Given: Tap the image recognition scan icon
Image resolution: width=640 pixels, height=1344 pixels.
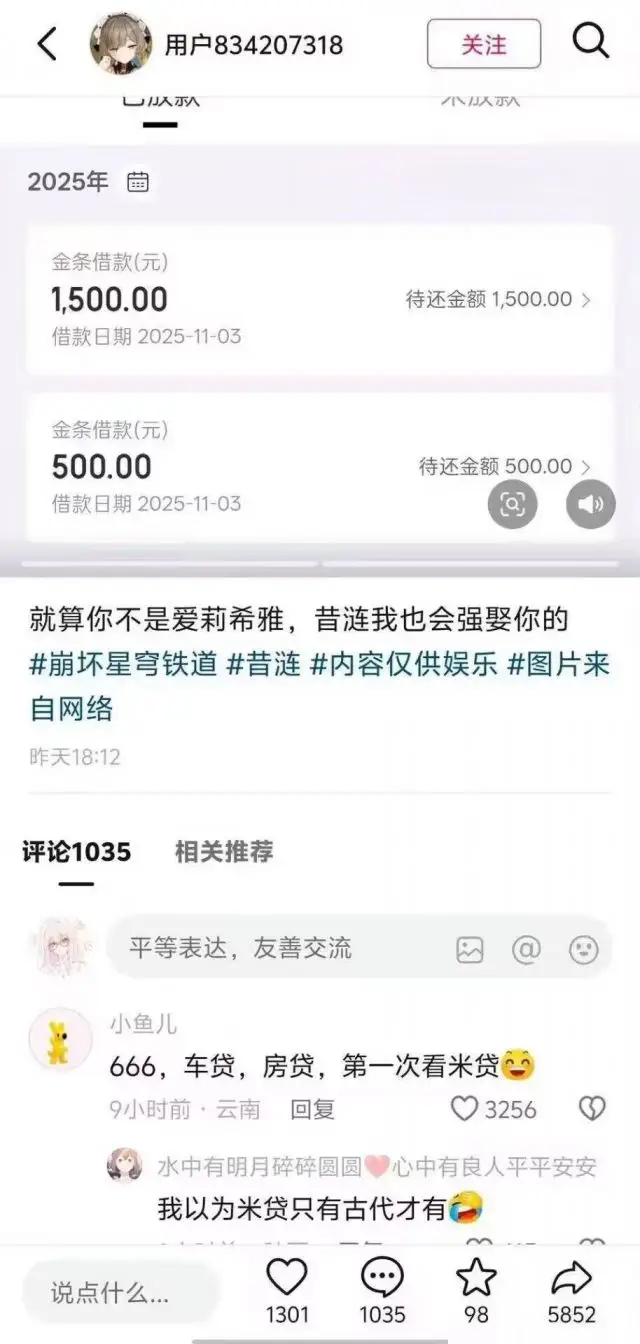Looking at the screenshot, I should 512,505.
